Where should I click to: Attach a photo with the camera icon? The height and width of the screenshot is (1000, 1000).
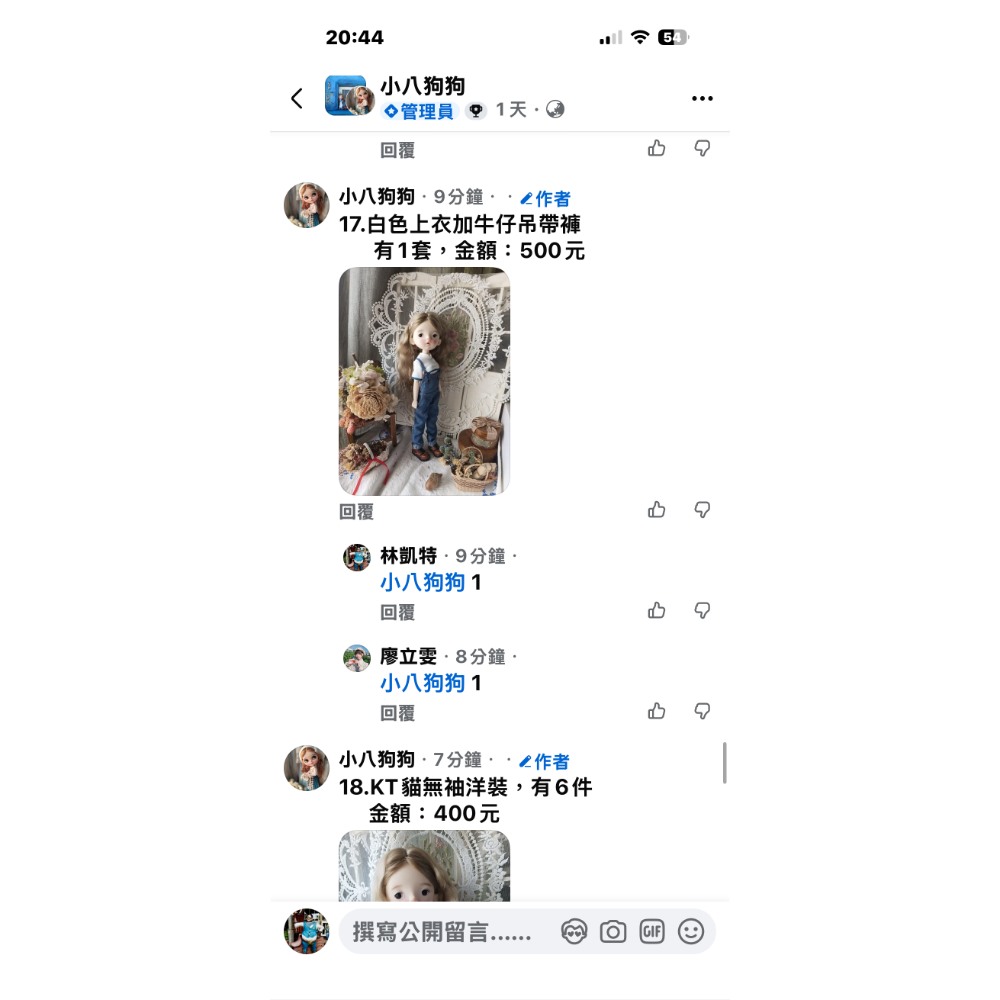(613, 932)
